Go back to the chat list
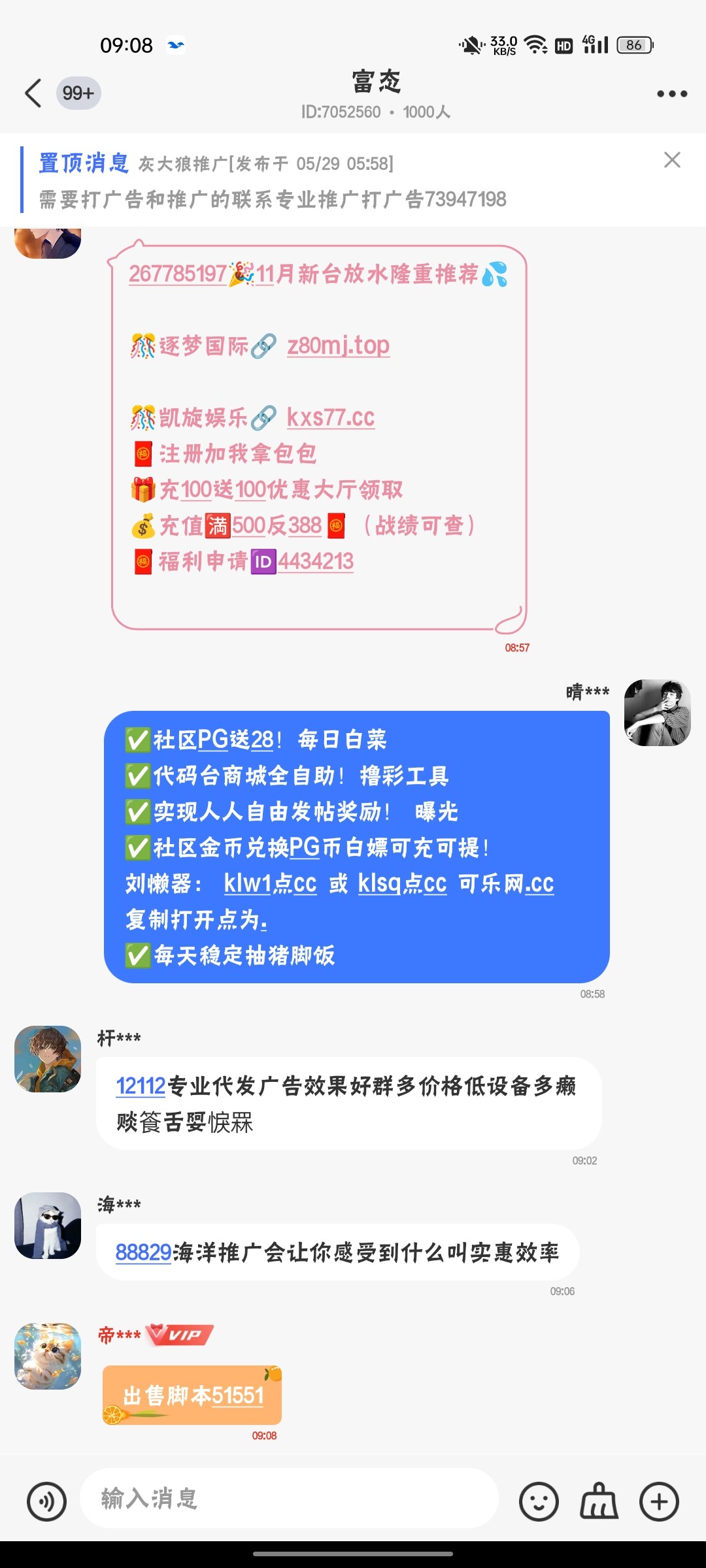Screen dimensions: 706x1568 tap(33, 93)
